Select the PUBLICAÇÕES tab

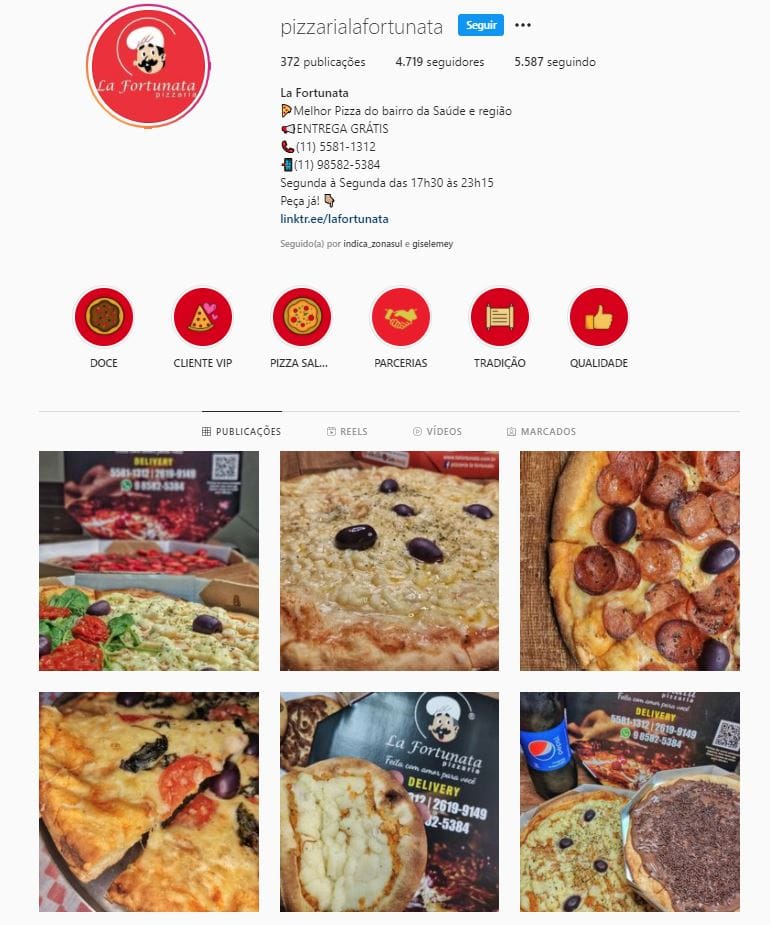241,432
